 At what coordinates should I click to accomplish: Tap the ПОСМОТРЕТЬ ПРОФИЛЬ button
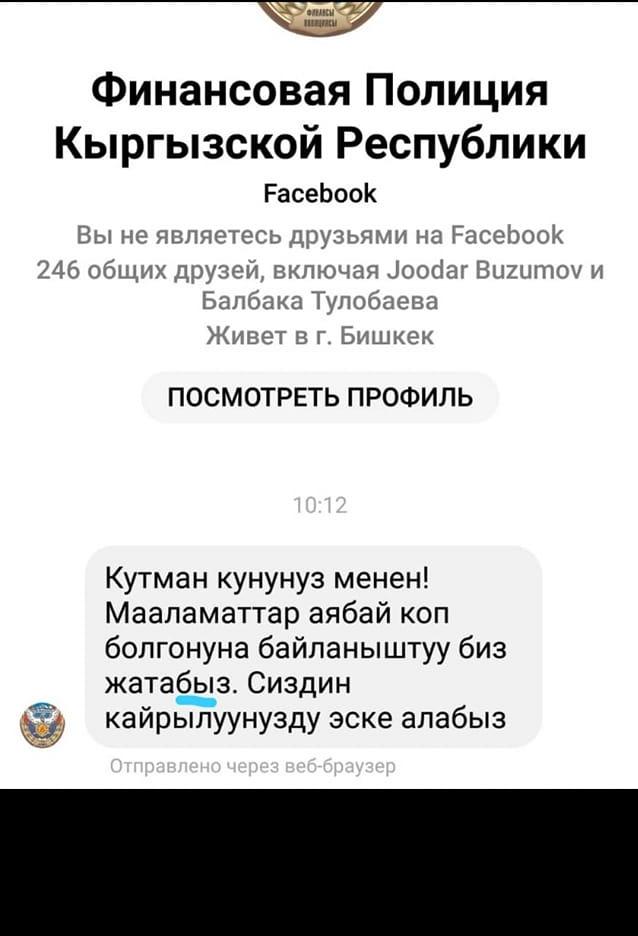(319, 398)
